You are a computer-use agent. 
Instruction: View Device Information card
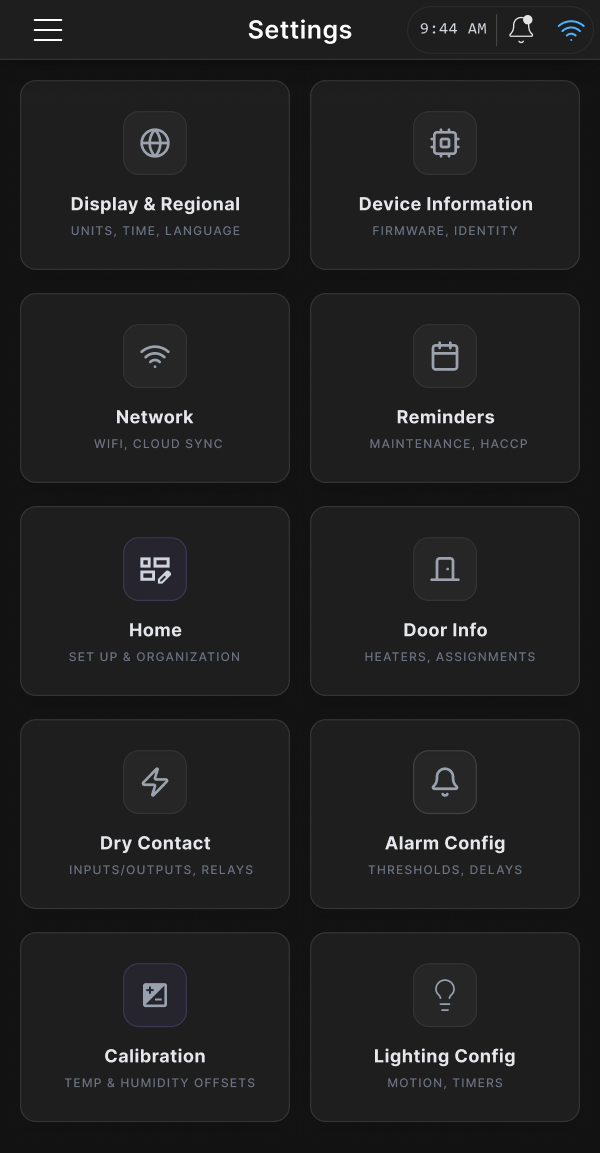[445, 175]
